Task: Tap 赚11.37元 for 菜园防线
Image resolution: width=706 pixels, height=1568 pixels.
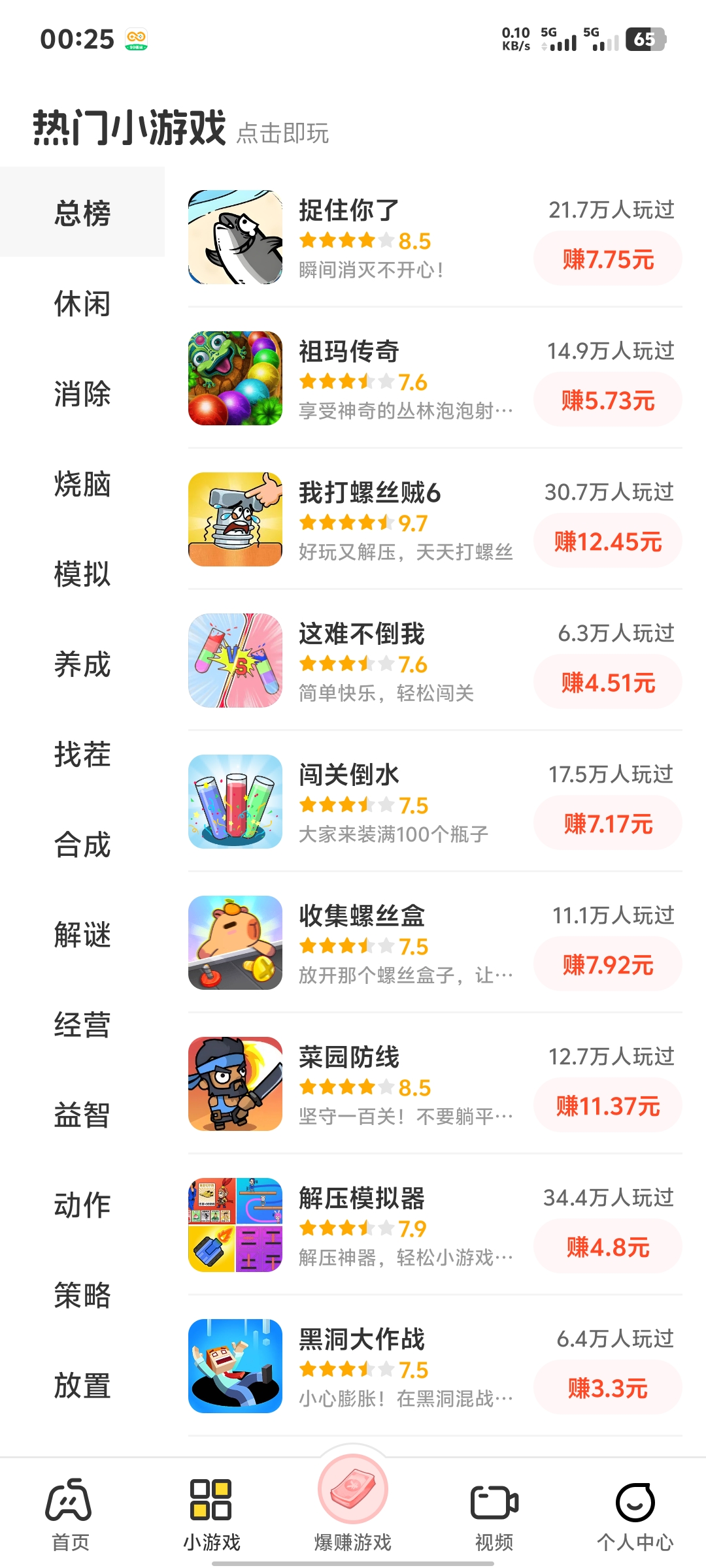Action: point(607,1107)
